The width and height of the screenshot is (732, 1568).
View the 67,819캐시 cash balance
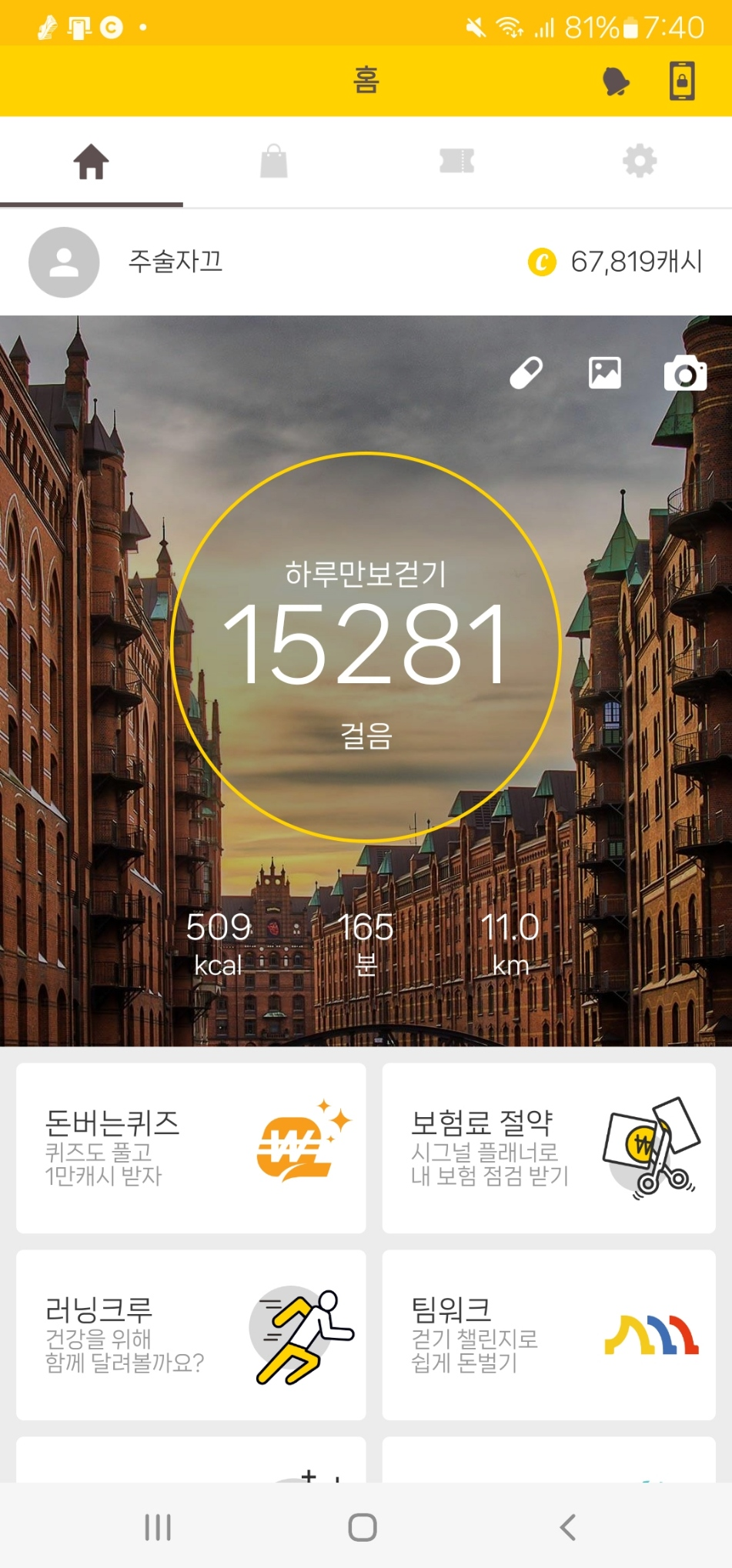pos(616,262)
